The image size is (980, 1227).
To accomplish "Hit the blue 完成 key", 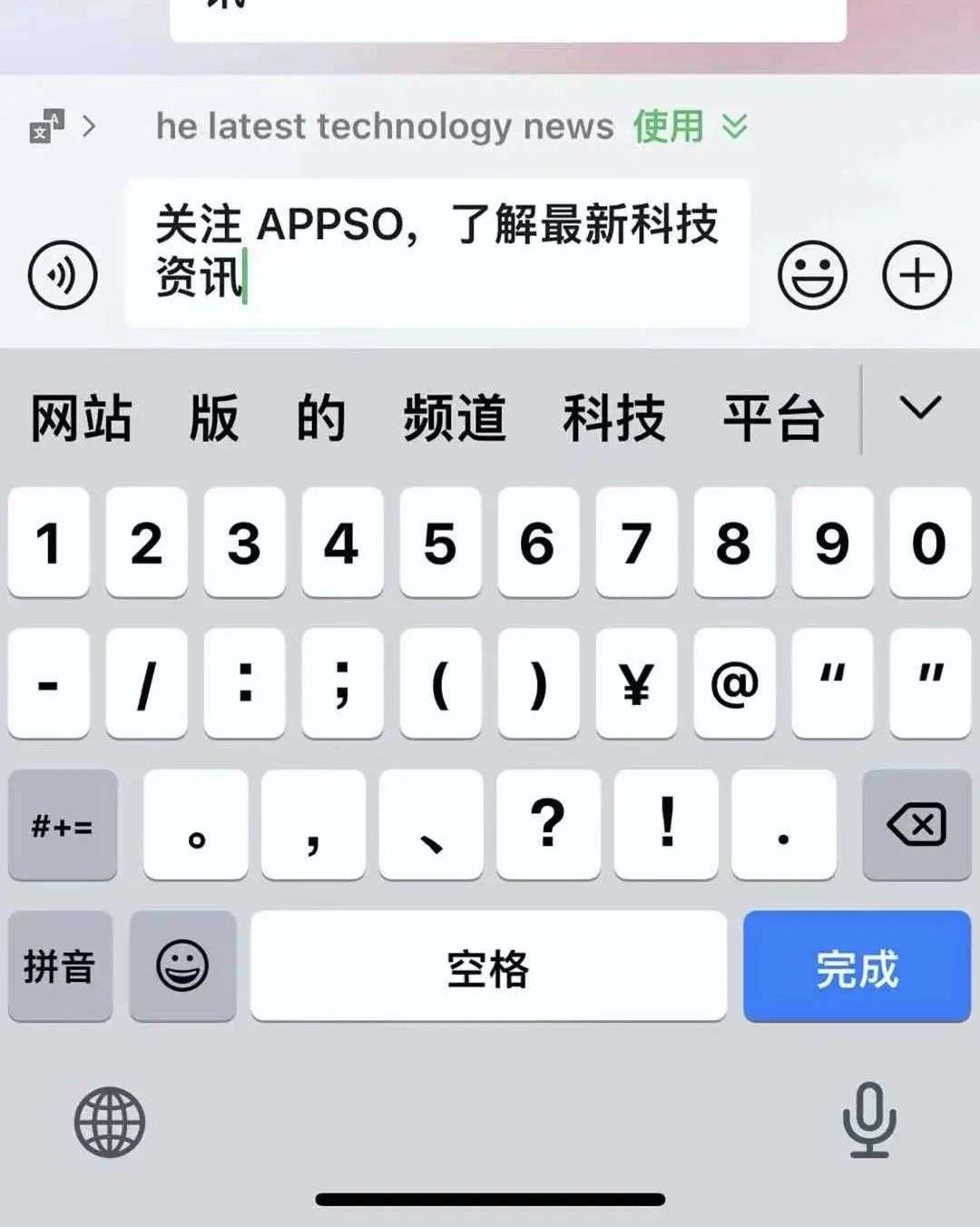I will (857, 967).
